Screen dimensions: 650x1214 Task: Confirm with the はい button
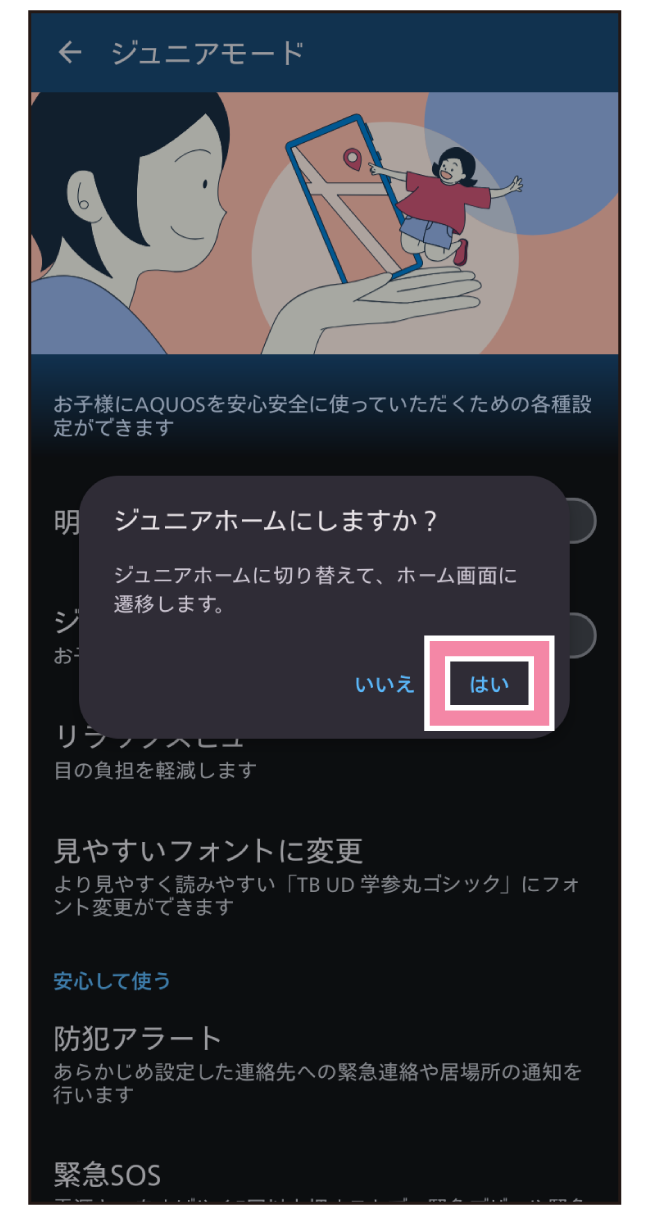click(489, 684)
